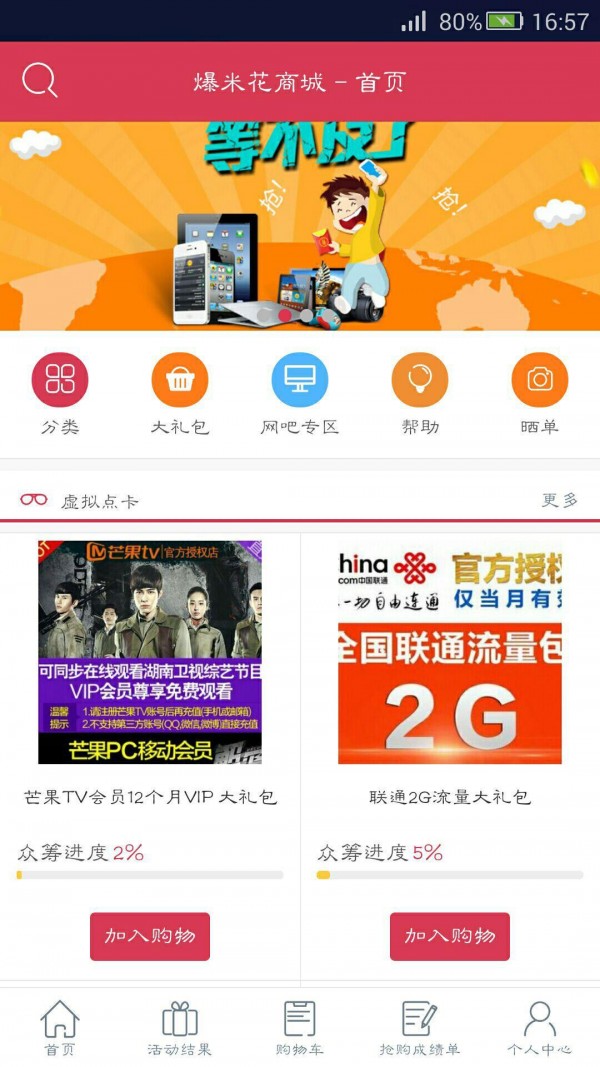This screenshot has width=600, height=1067.
Task: Switch to the 首页 tab
Action: 60,1028
